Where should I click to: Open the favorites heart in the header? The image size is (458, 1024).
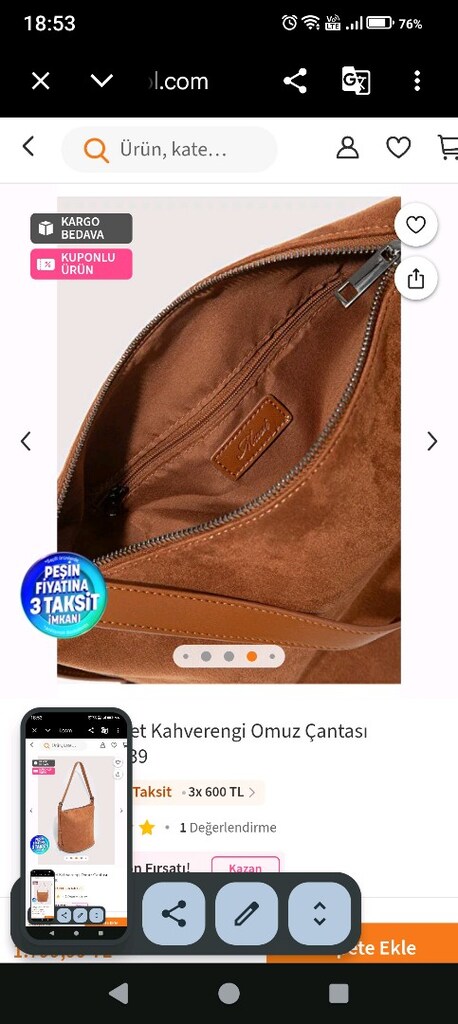point(399,148)
